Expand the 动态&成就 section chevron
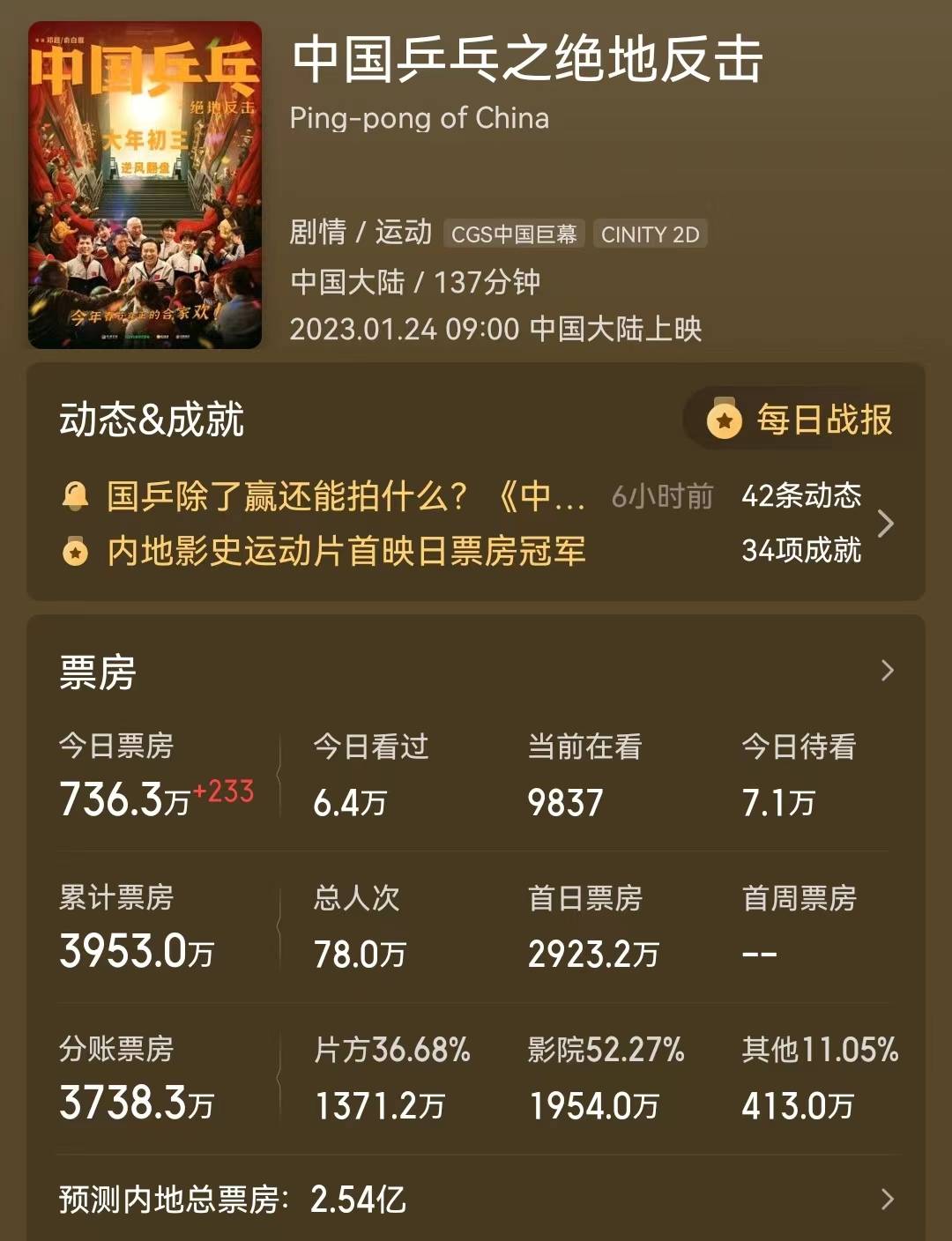The width and height of the screenshot is (952, 1241). coord(886,524)
